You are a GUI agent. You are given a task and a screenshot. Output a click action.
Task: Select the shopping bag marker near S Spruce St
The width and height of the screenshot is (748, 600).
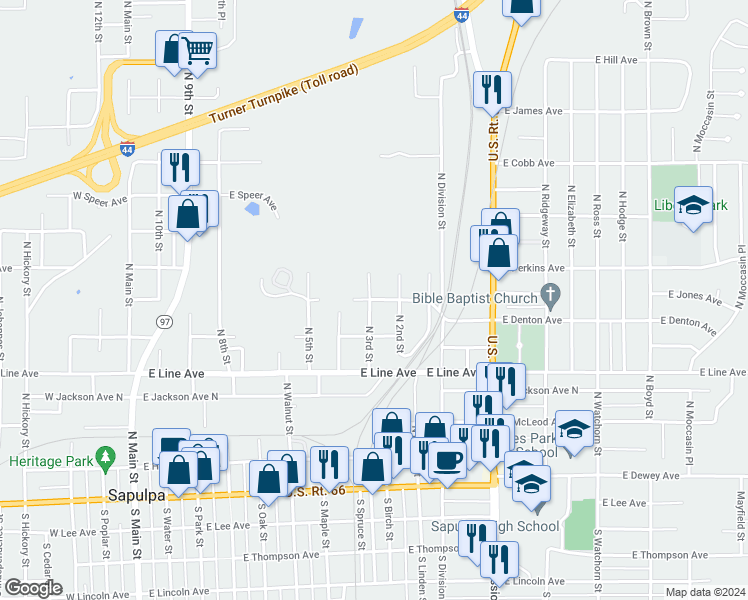point(372,467)
